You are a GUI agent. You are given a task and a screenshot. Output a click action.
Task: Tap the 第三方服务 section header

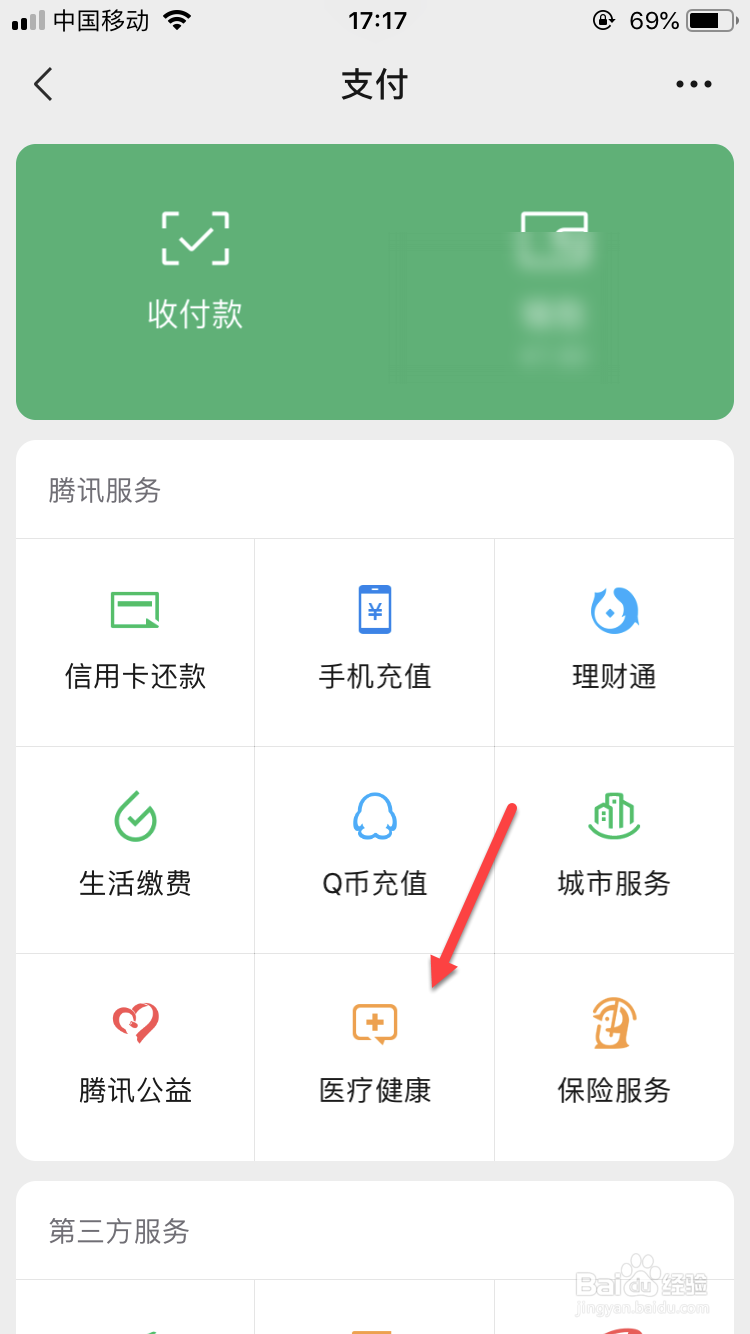click(118, 1233)
